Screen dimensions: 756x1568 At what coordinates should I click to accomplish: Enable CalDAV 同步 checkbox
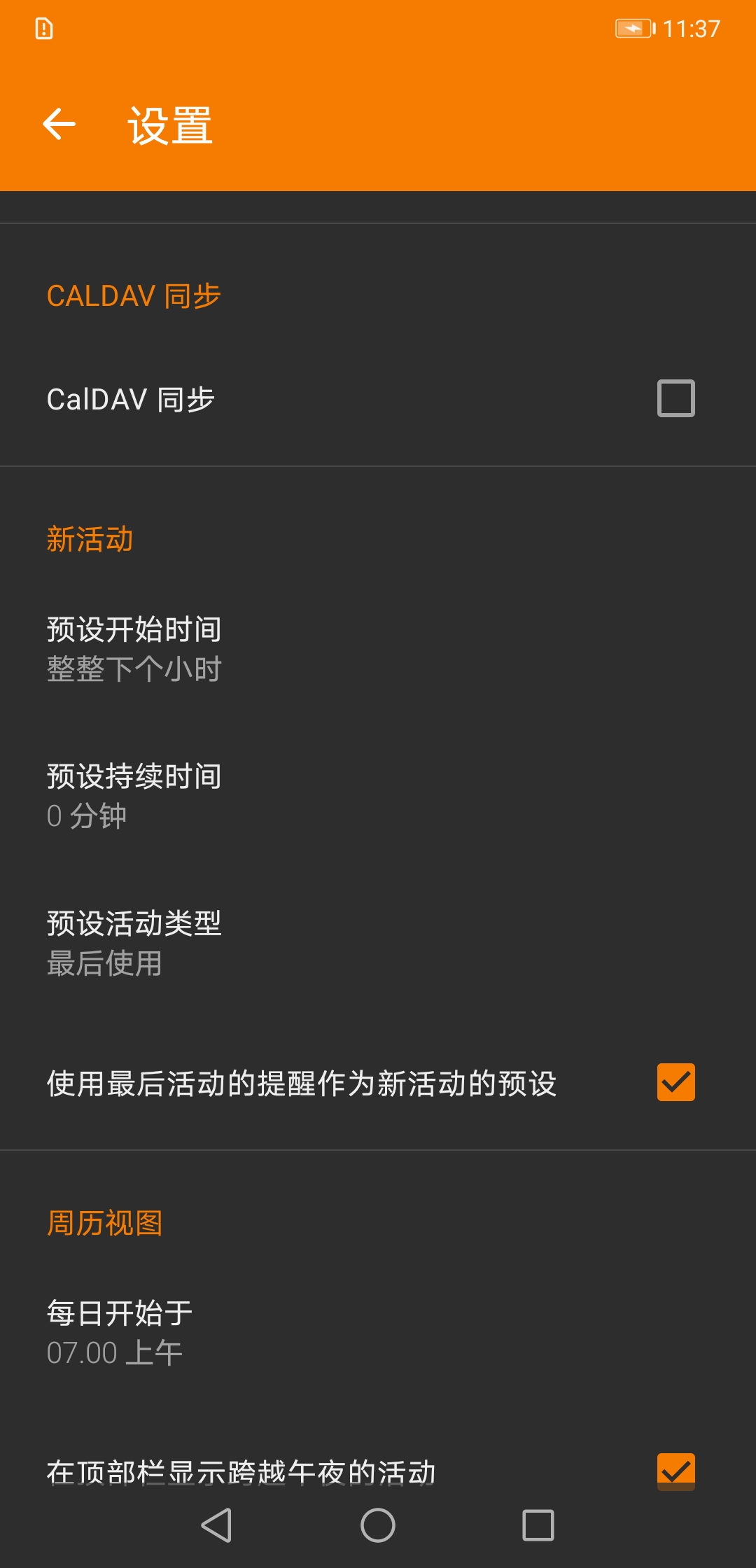coord(675,398)
